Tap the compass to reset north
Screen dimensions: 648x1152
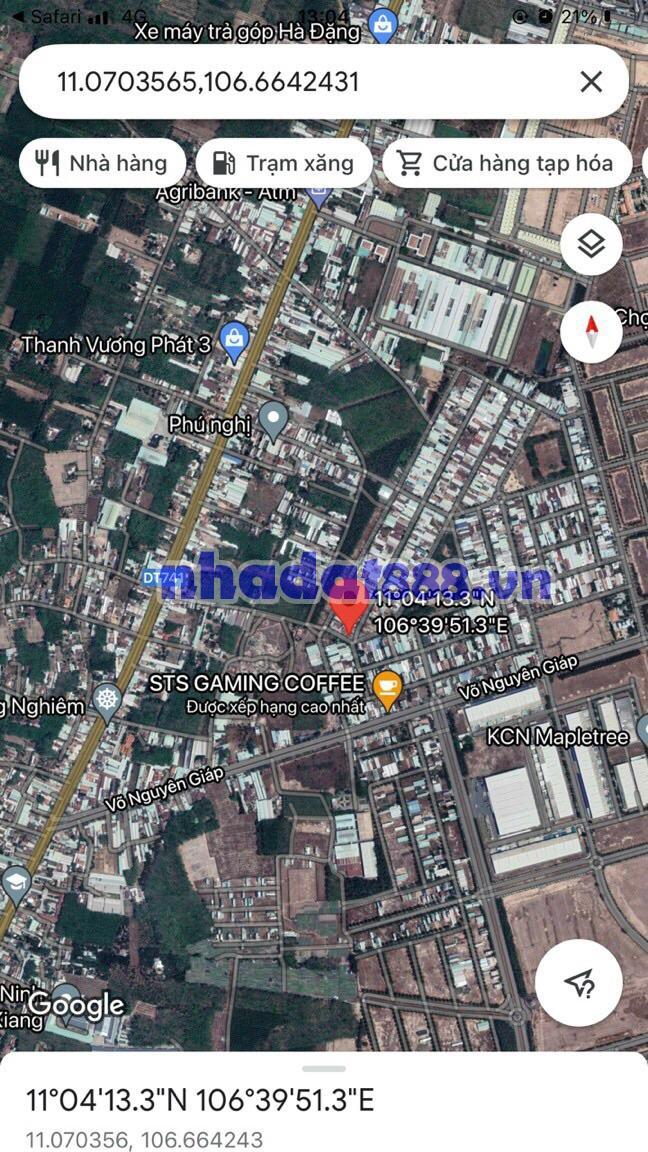[x=591, y=330]
